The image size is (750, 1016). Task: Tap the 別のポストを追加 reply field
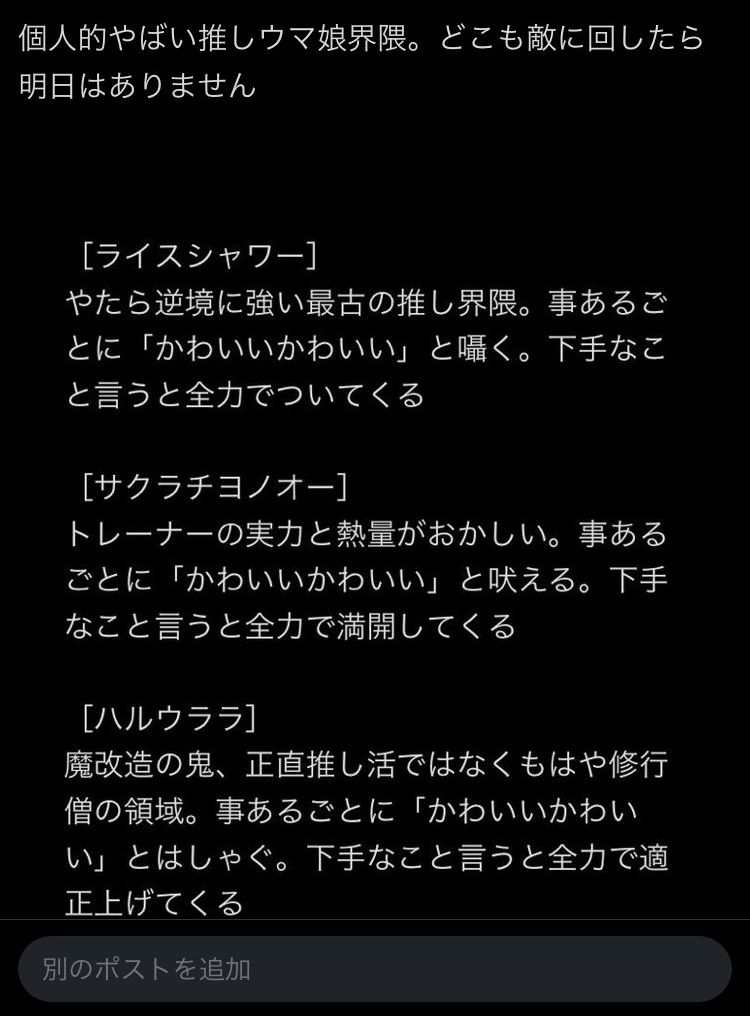point(374,968)
